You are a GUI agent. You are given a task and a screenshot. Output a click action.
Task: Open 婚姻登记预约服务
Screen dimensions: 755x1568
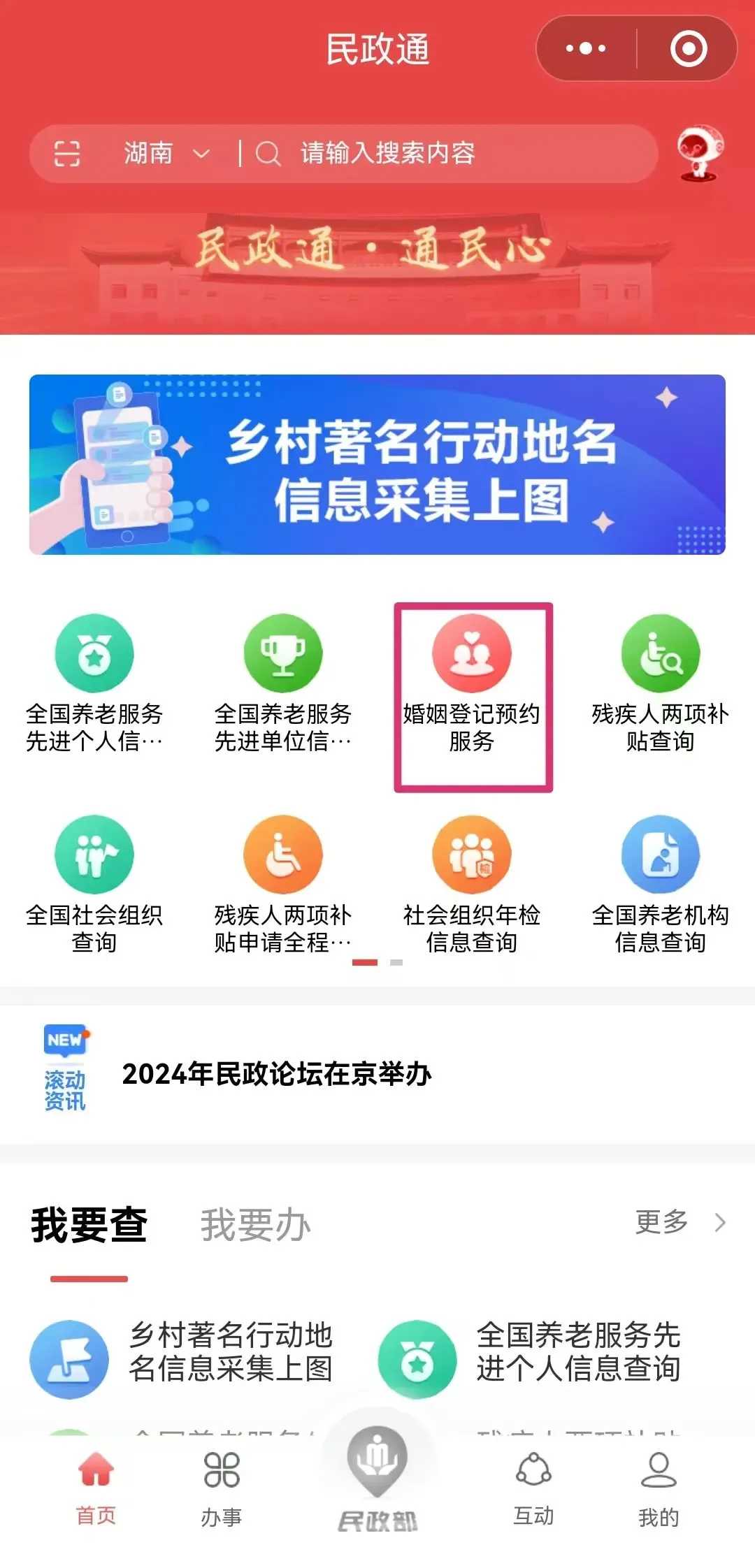tap(473, 685)
